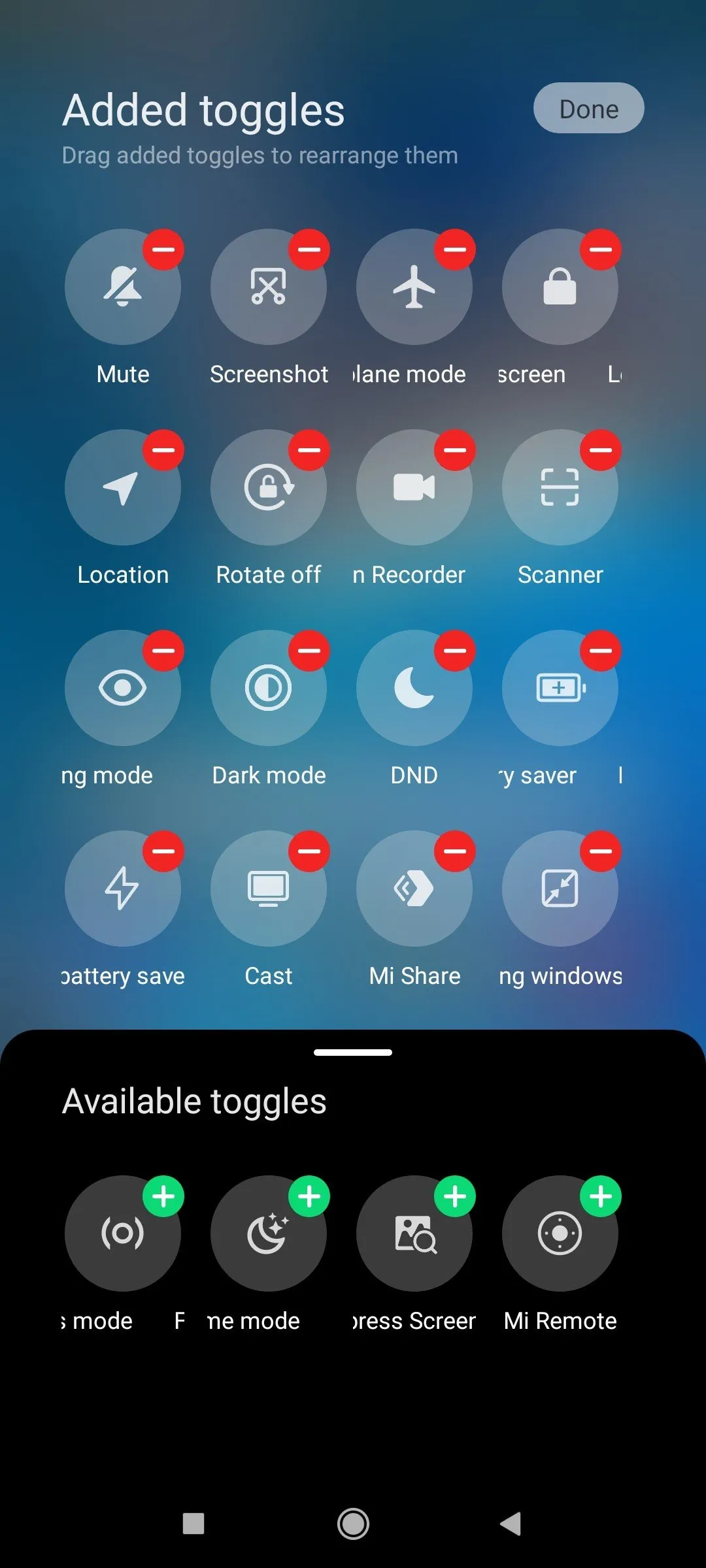Screen dimensions: 706x1568
Task: Tap Done to finish editing toggles
Action: [588, 108]
